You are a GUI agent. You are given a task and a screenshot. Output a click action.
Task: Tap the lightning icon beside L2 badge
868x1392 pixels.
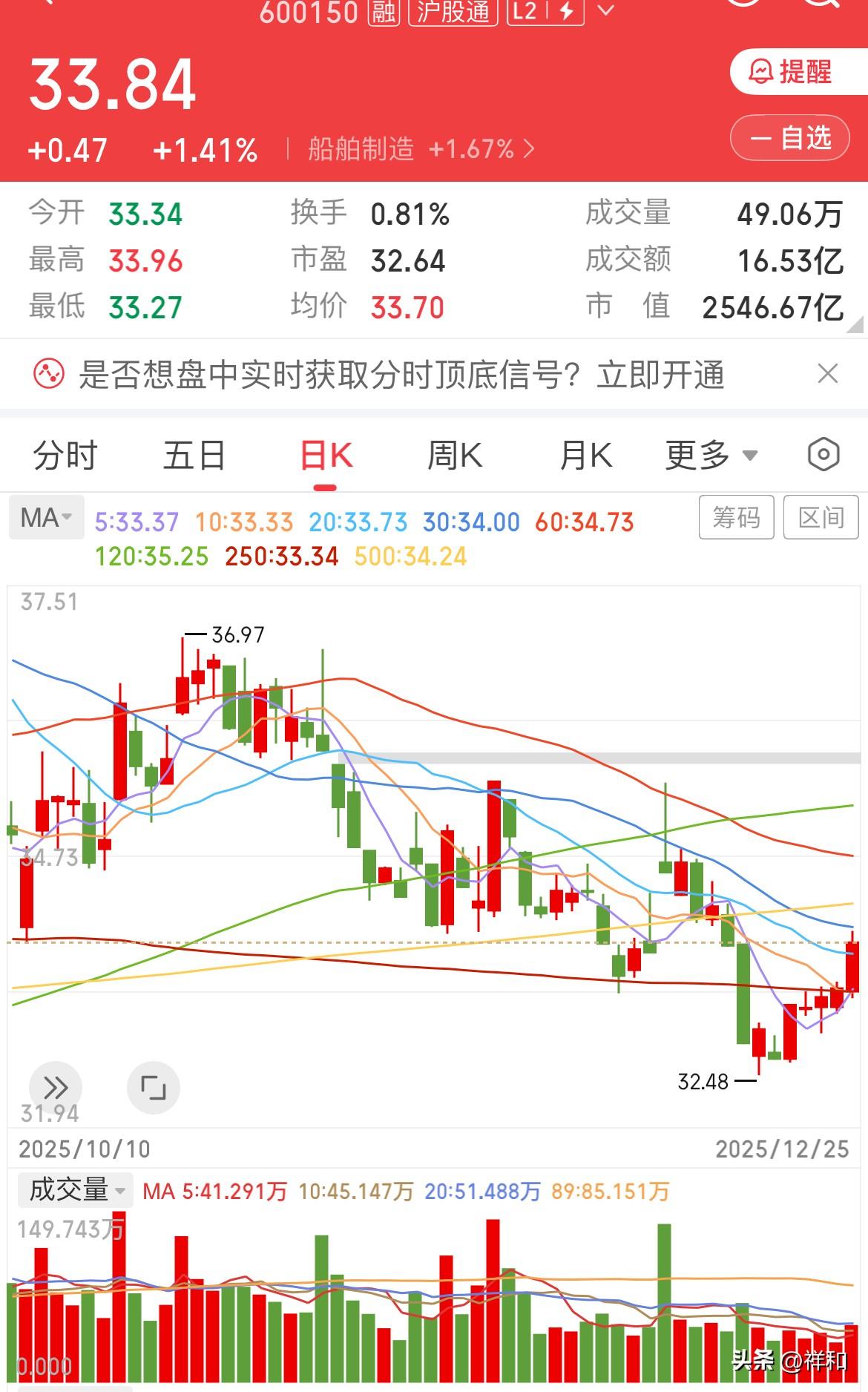click(x=565, y=12)
